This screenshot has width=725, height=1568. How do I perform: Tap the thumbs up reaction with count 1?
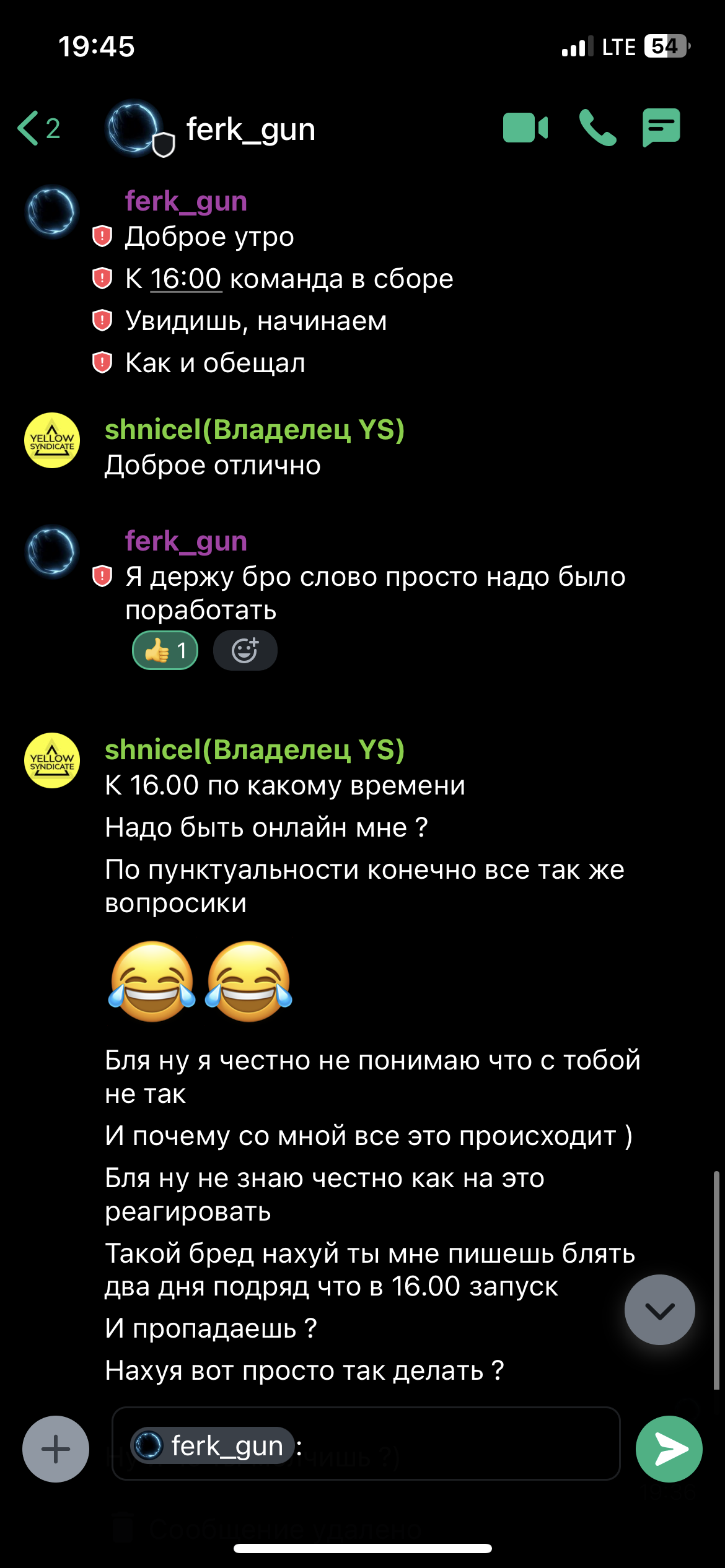click(x=165, y=650)
